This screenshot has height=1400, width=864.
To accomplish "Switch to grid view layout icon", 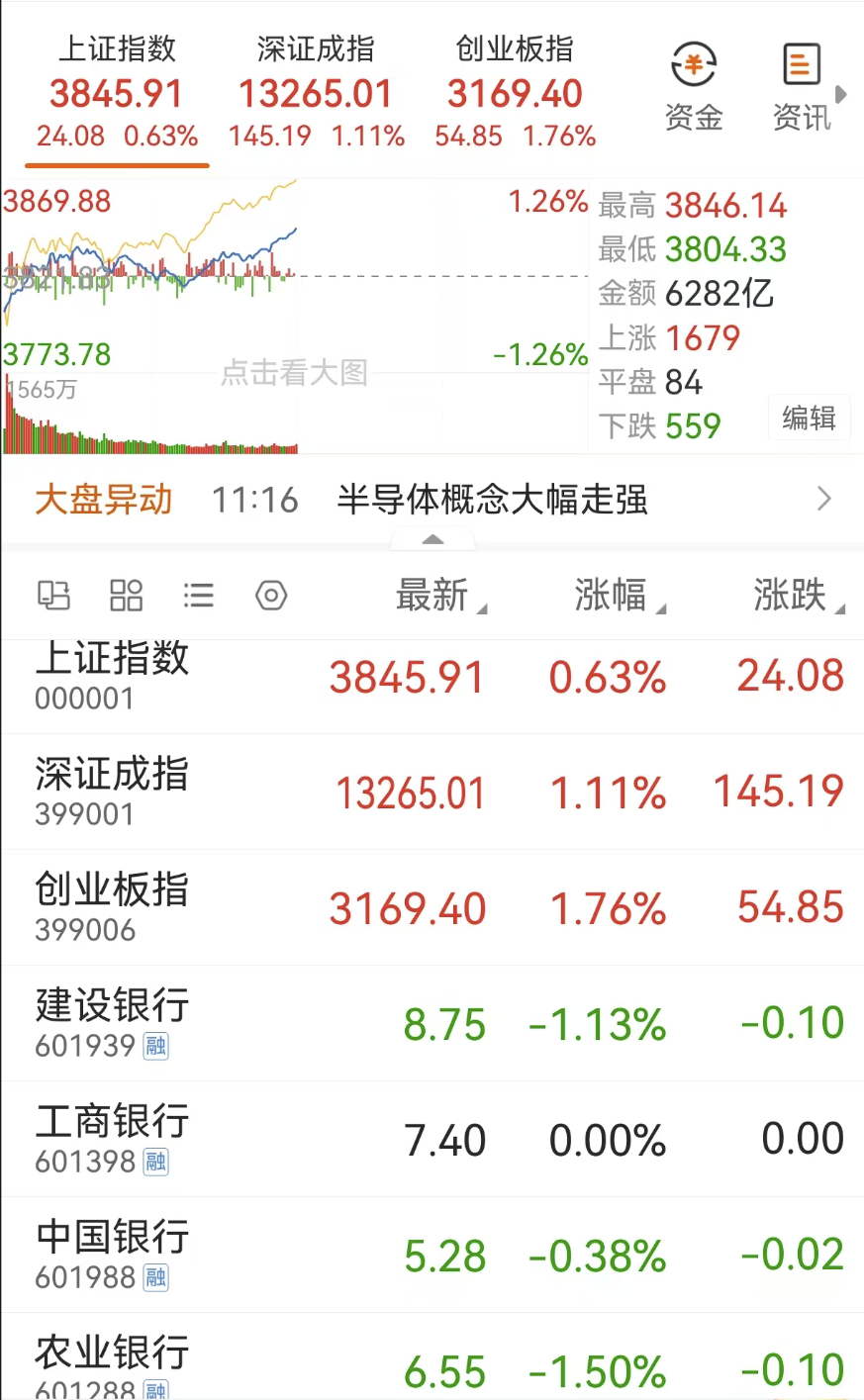I will 126,596.
